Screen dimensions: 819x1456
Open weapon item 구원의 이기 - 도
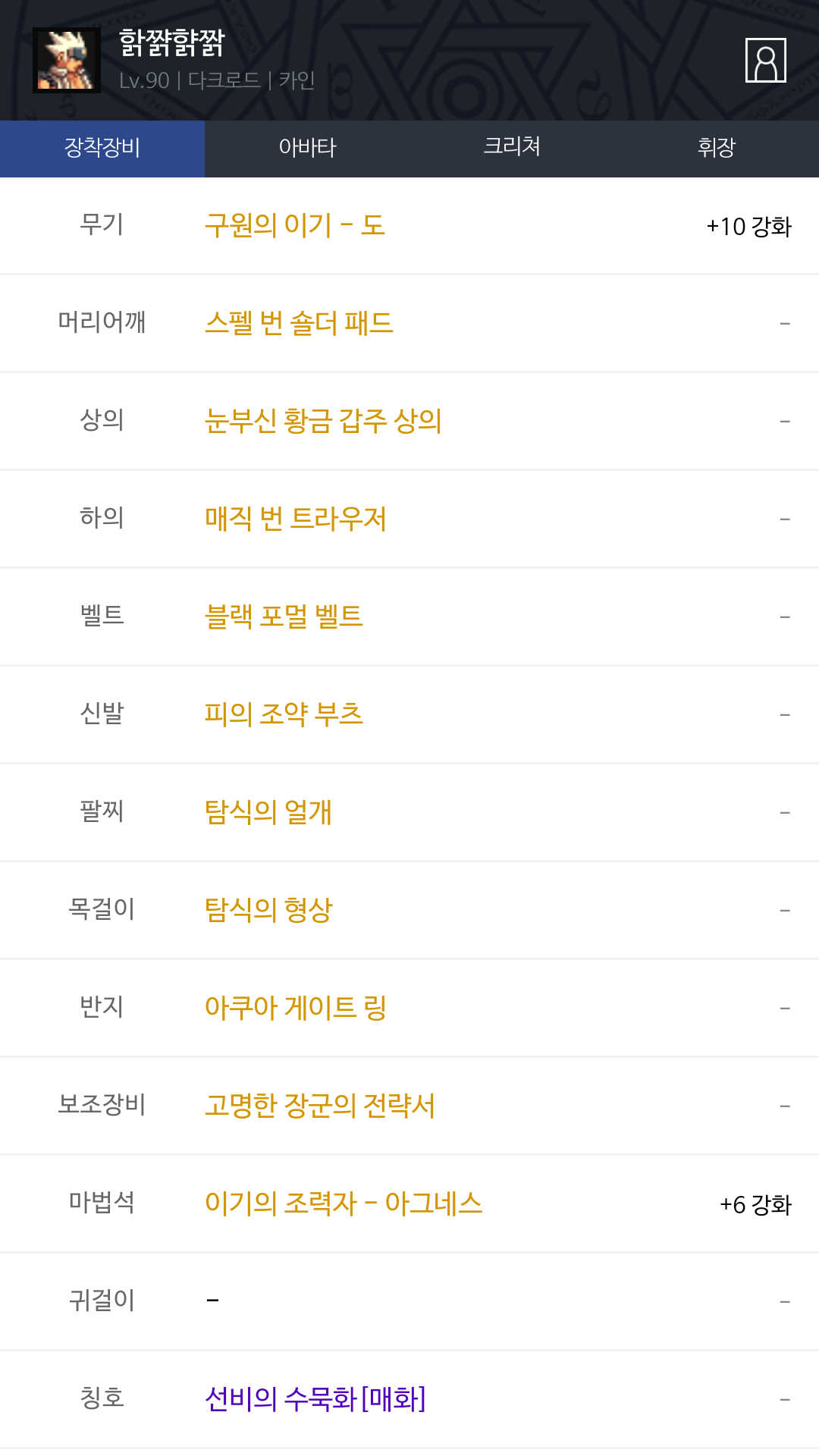(x=295, y=225)
